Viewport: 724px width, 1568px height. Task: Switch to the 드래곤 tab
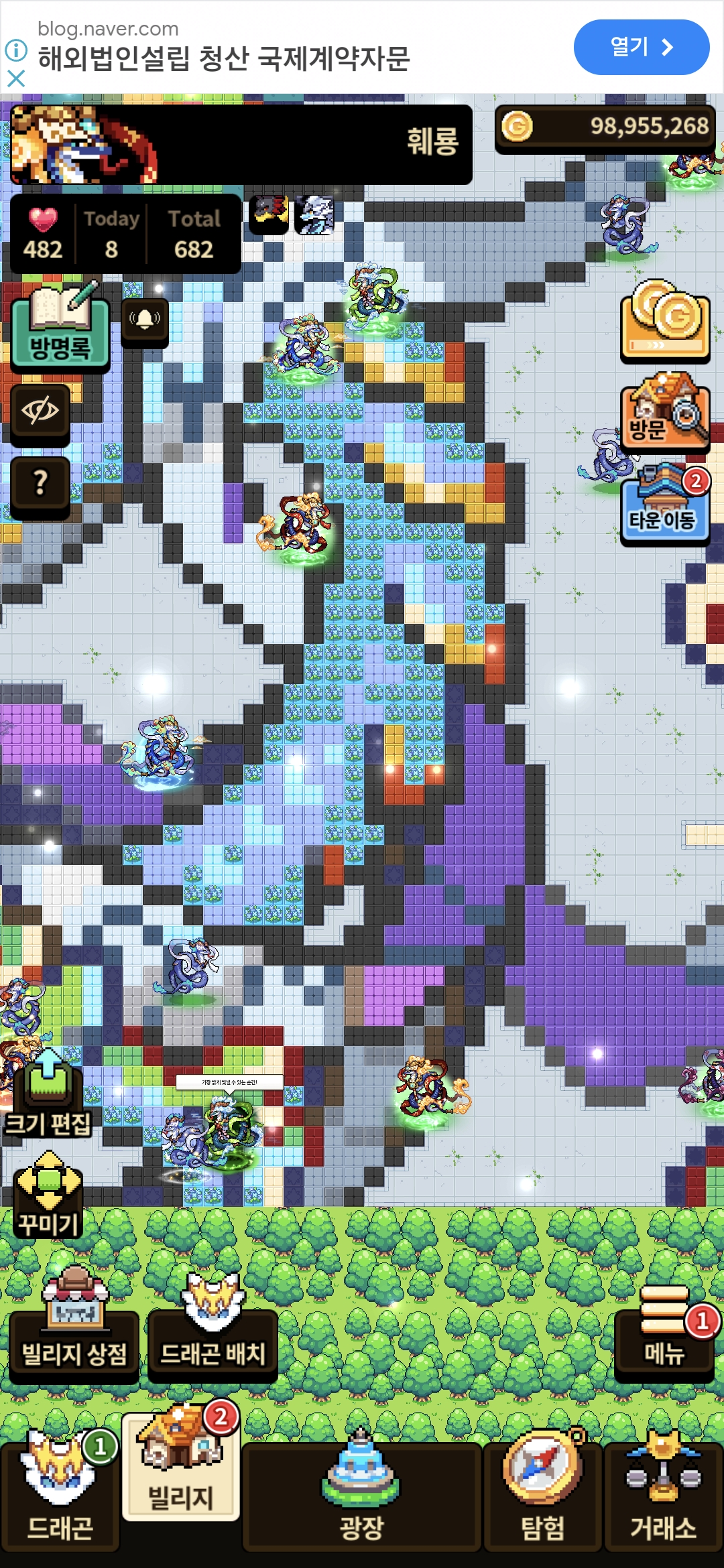point(59,1494)
